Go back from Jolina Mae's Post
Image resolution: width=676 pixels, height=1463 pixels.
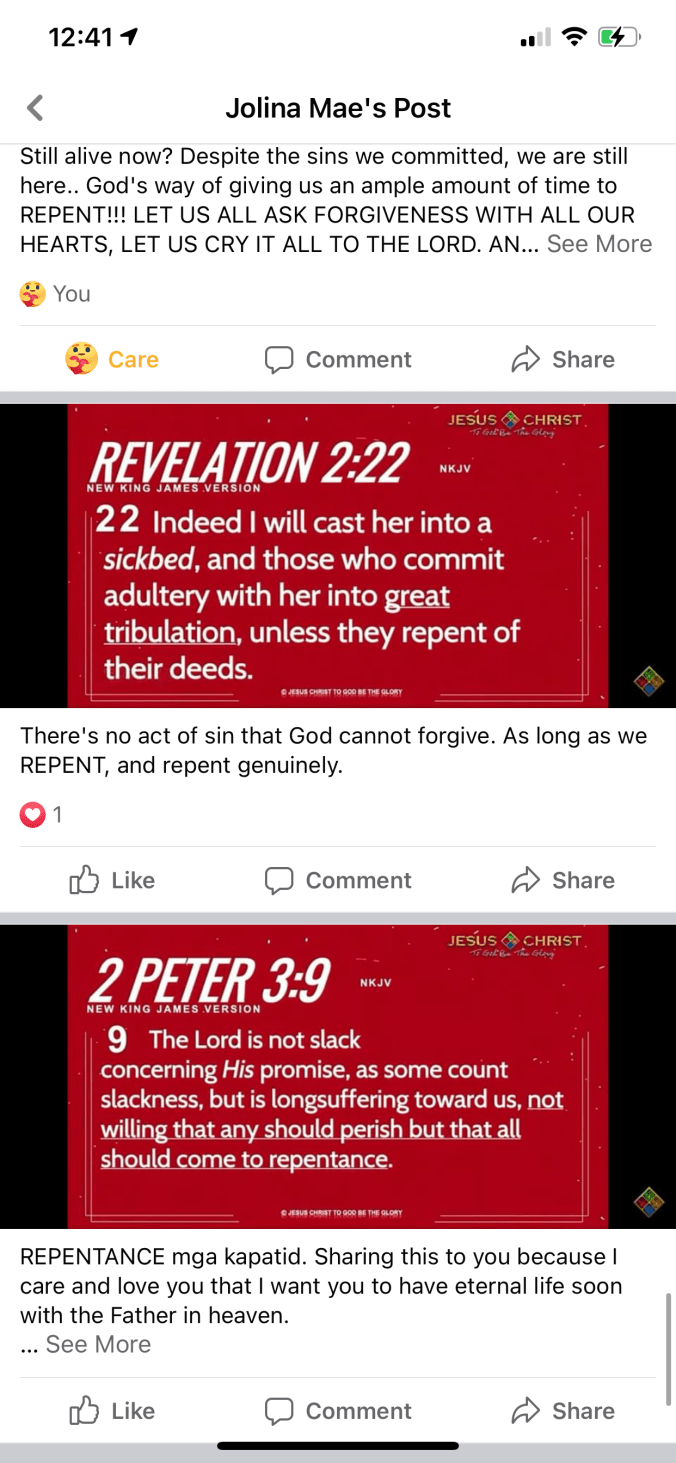point(36,108)
